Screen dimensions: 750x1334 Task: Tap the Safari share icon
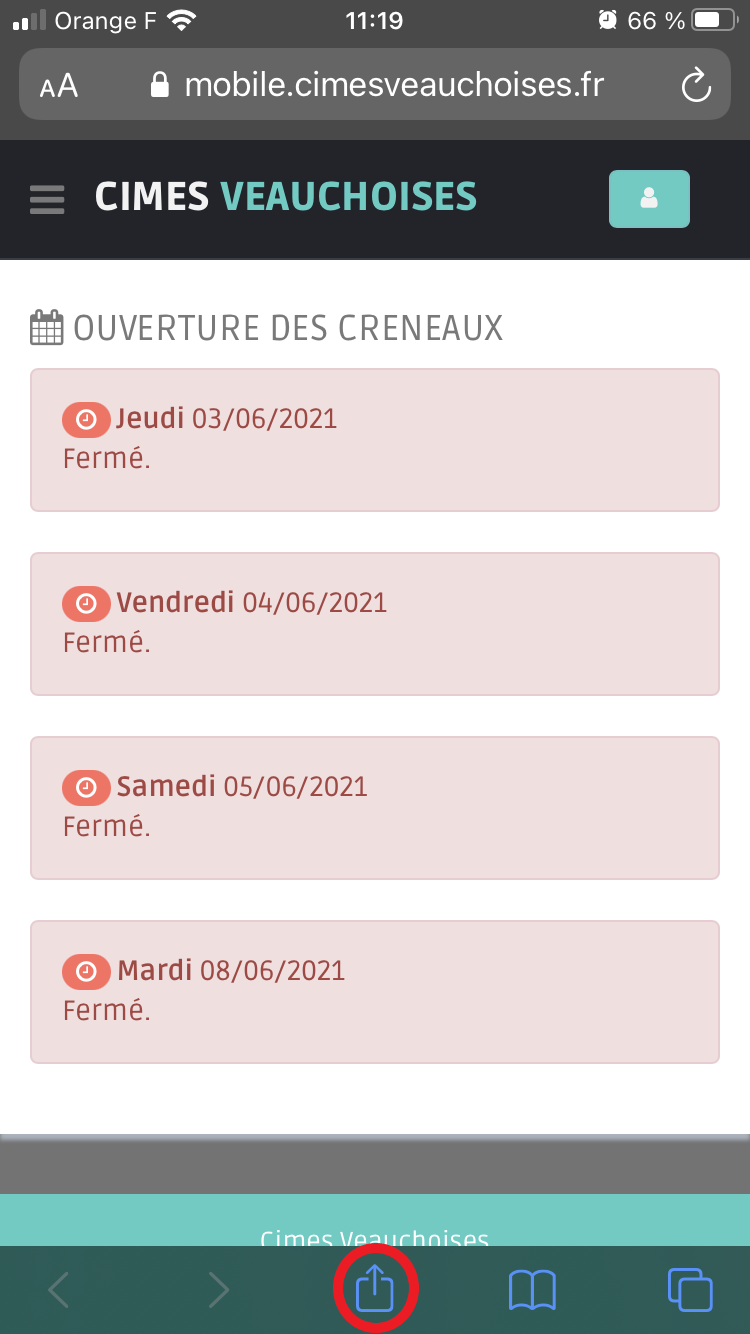[x=375, y=1290]
